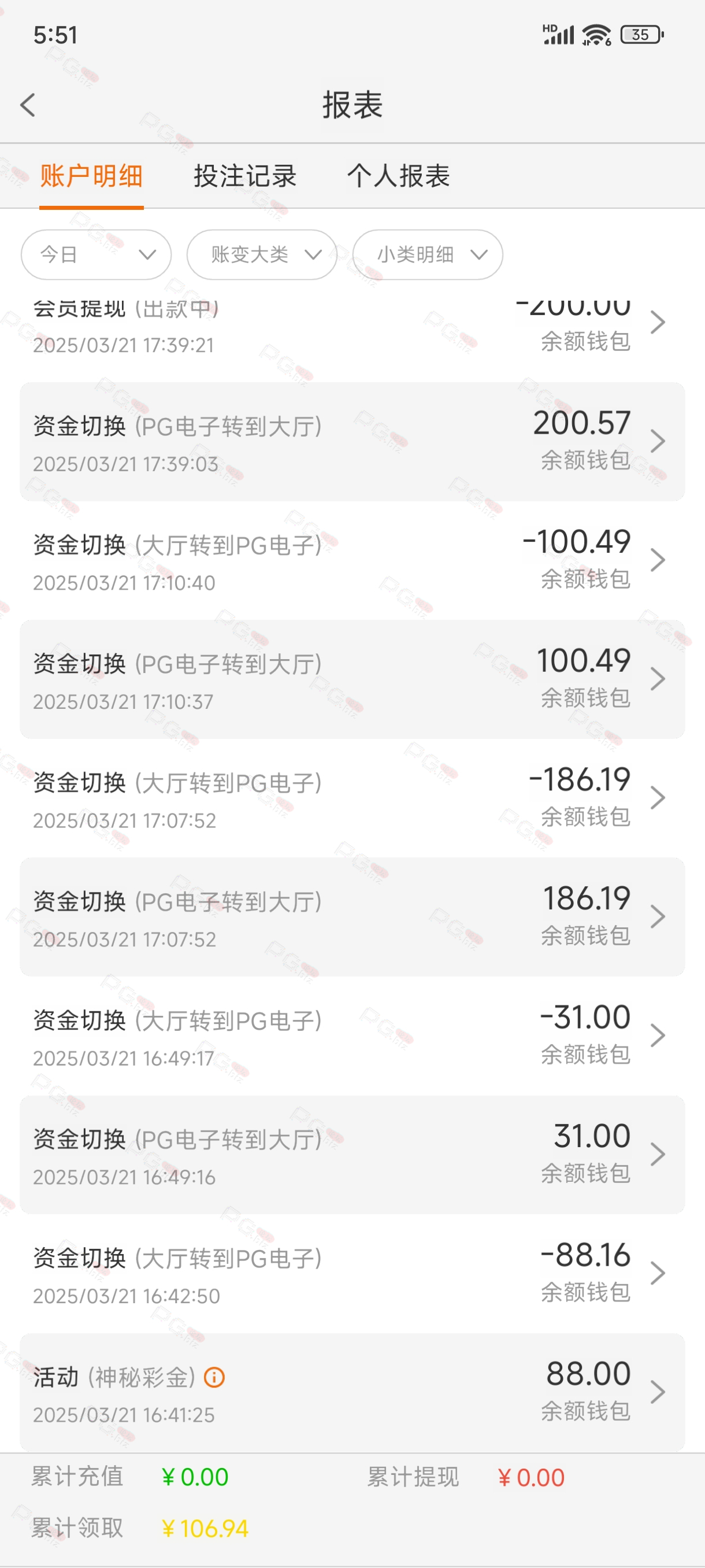
Task: Tap the info icon beside 神秘彩金
Action: [x=214, y=1377]
